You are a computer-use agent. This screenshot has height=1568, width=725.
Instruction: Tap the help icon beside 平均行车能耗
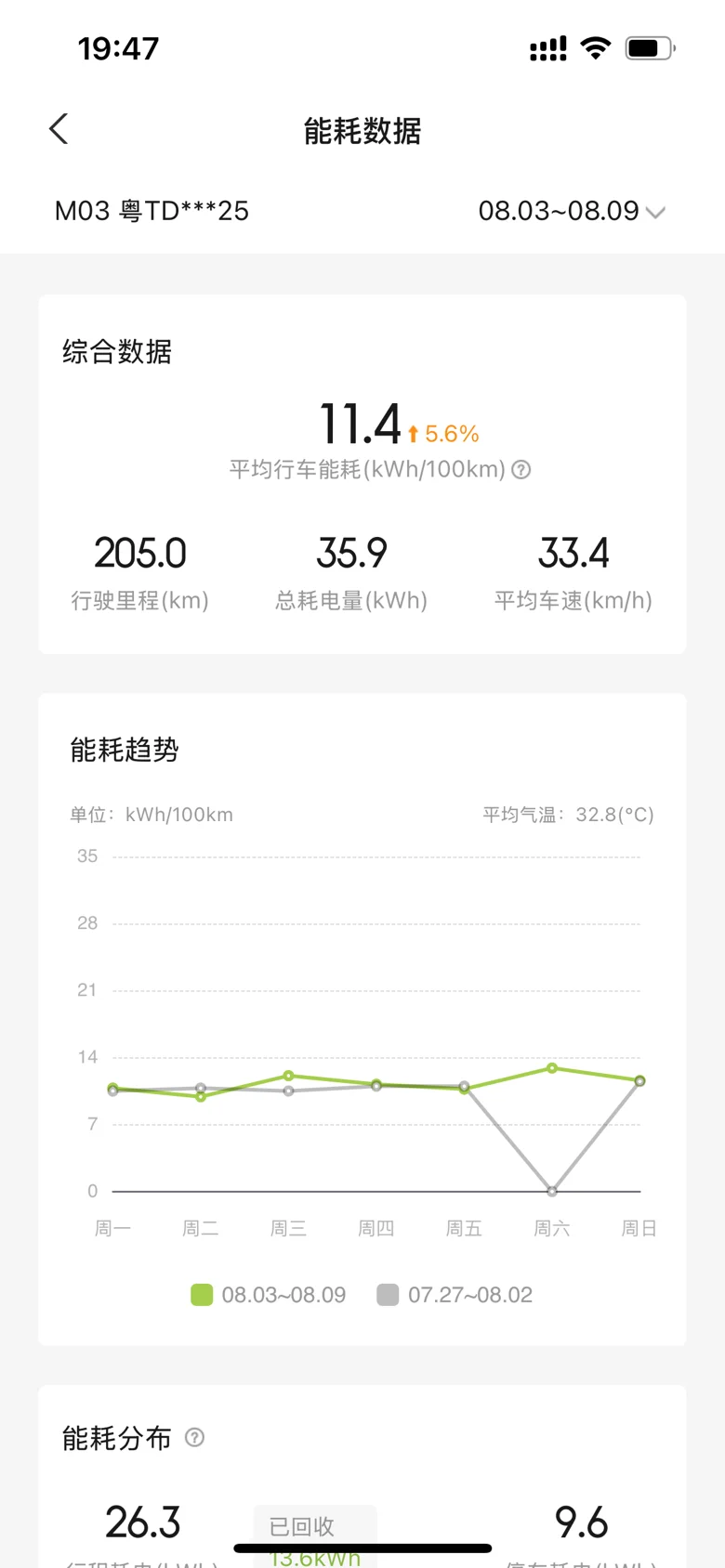click(x=521, y=469)
